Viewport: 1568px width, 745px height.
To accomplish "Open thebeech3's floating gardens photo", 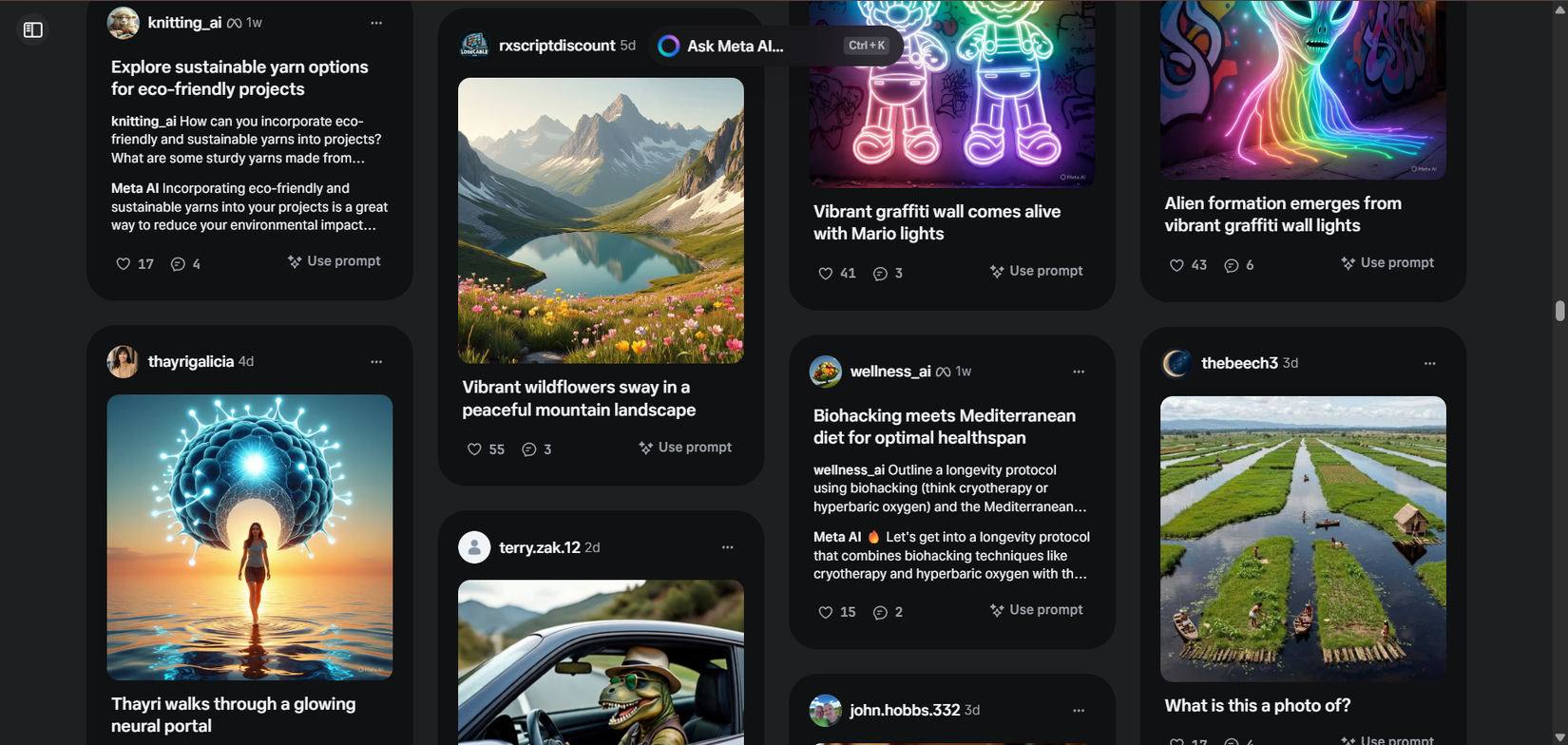I will [1303, 539].
